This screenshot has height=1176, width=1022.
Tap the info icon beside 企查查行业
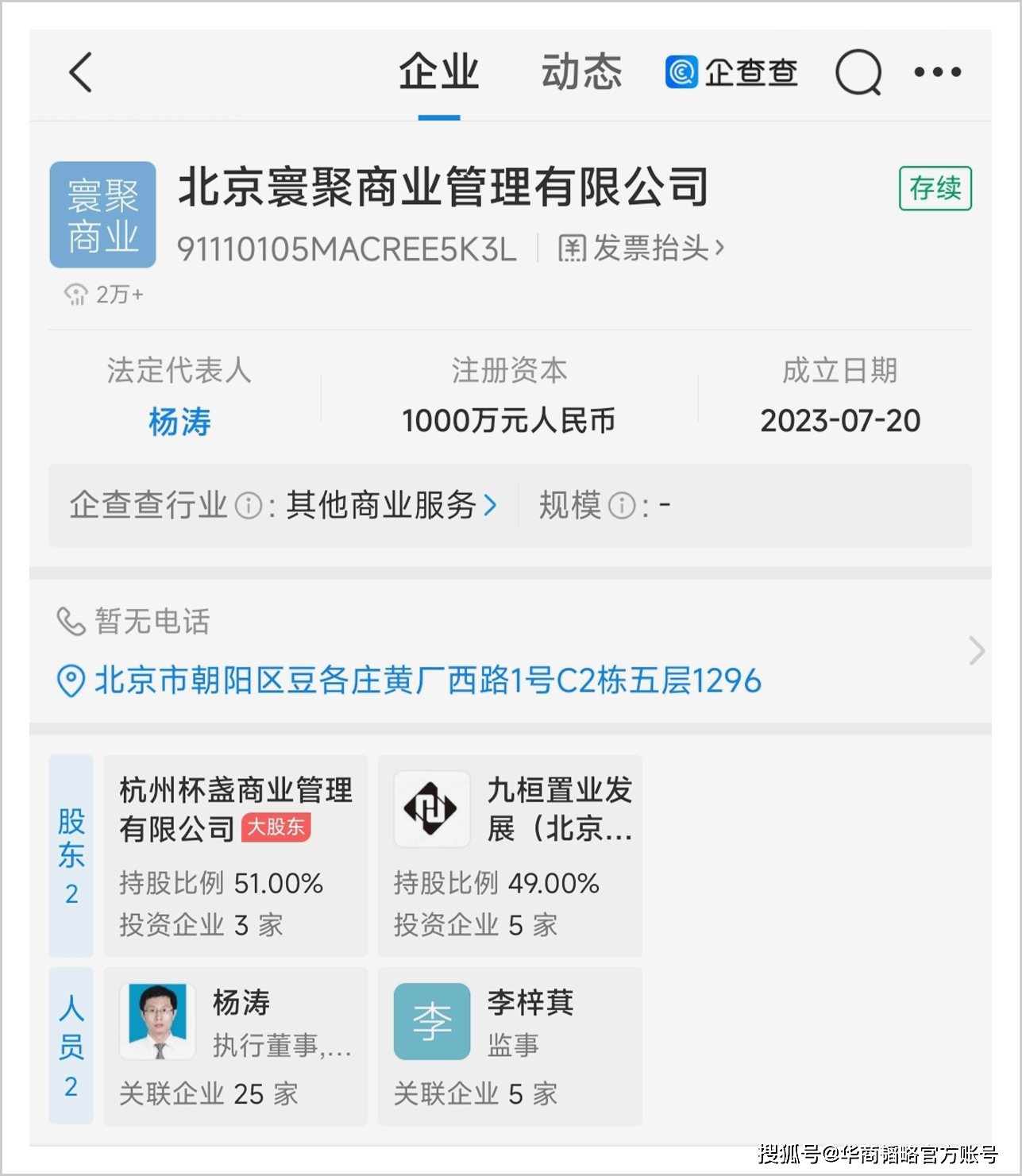[x=249, y=506]
